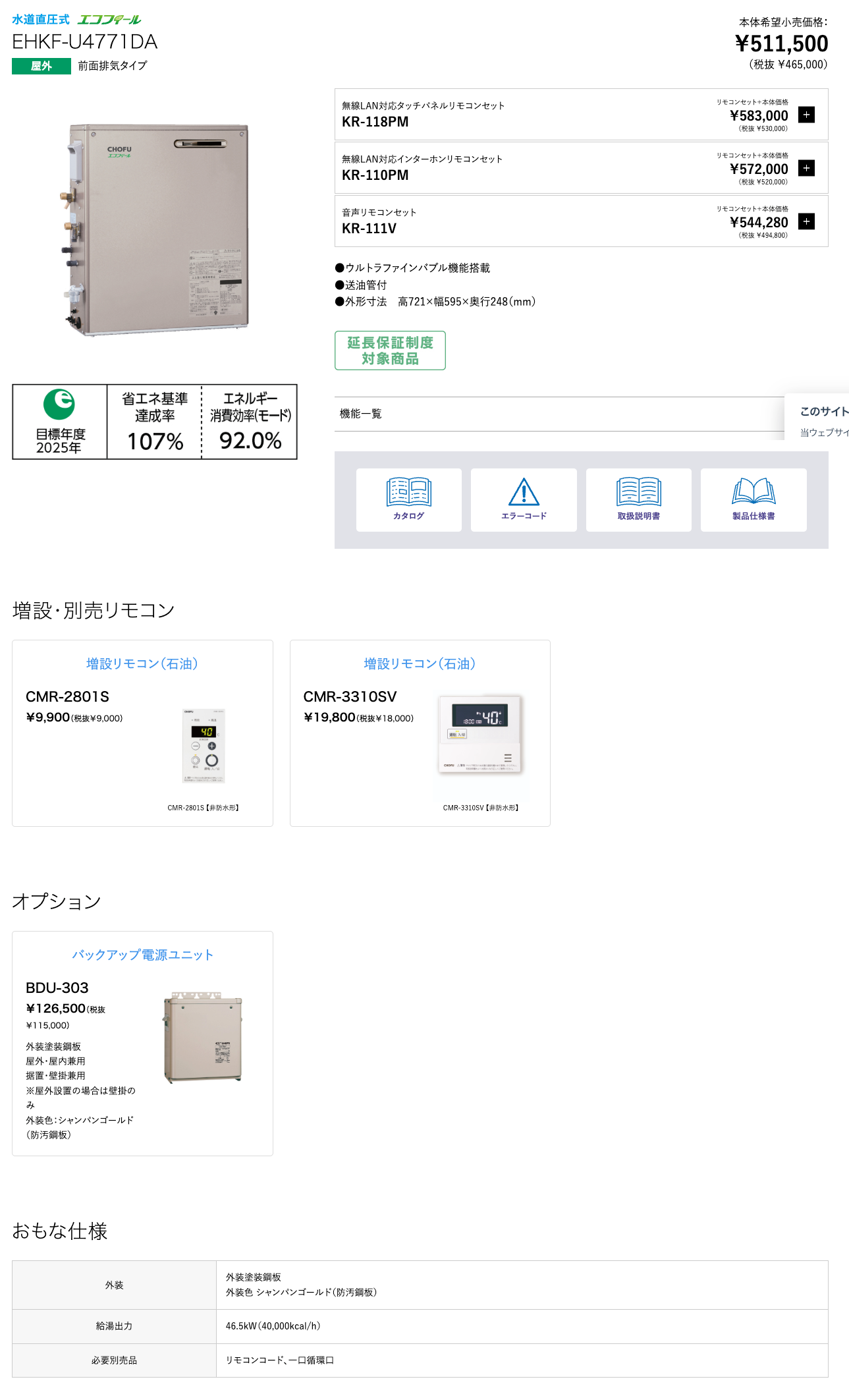849x1400 pixels.
Task: Tap the 延長保証制度対象商品 warranty badge
Action: pos(390,350)
